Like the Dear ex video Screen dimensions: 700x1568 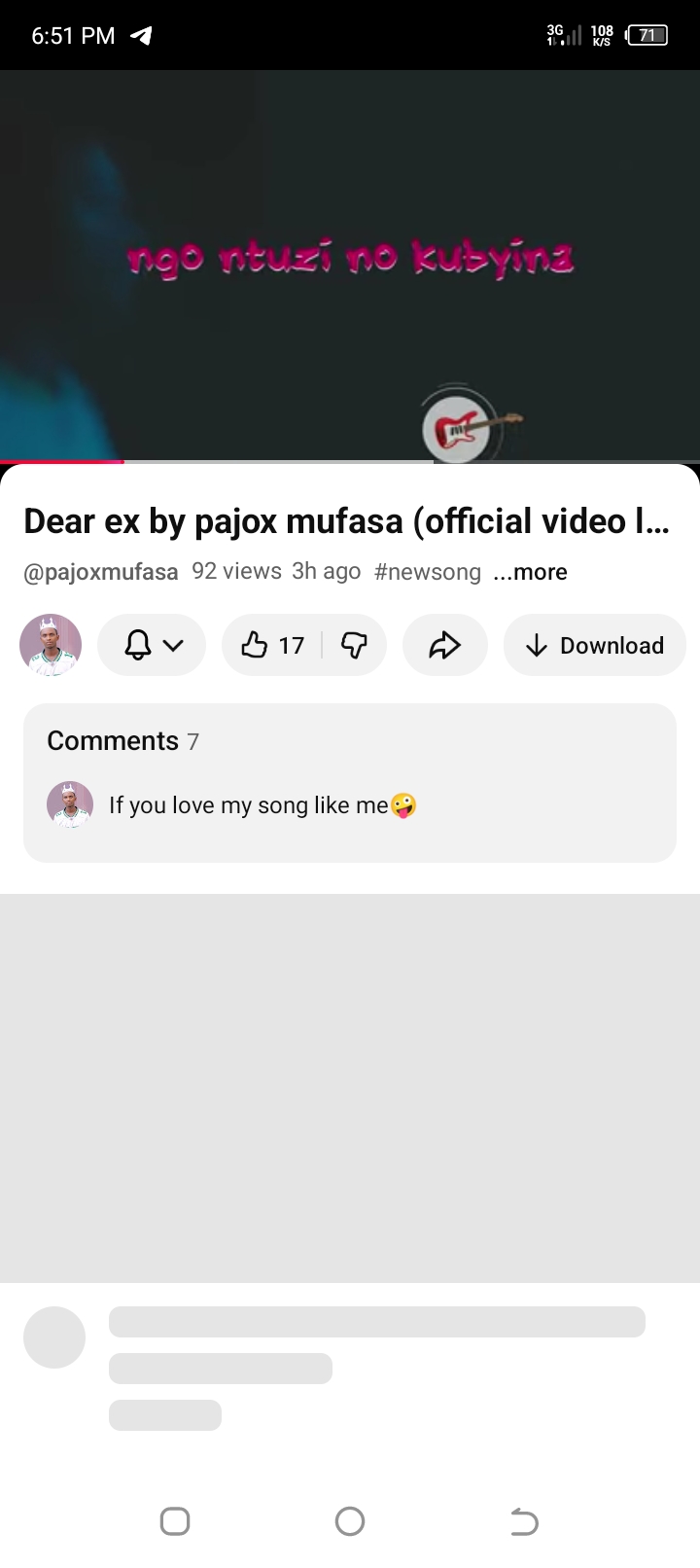coord(272,645)
